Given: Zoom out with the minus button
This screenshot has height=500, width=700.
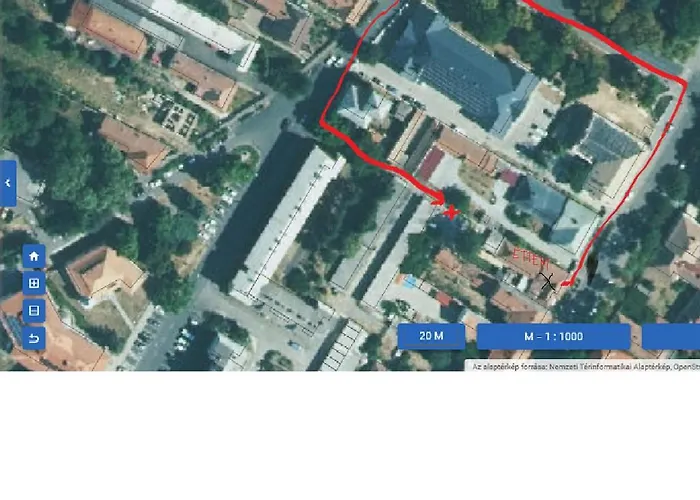Looking at the screenshot, I should (x=34, y=311).
